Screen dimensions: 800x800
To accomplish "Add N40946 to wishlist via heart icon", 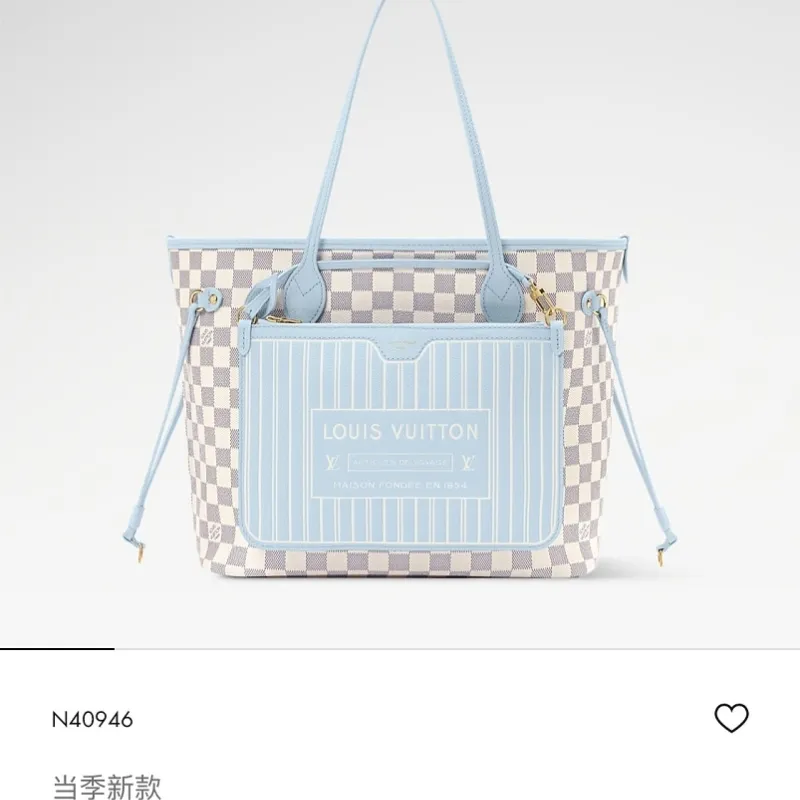I will (x=731, y=717).
